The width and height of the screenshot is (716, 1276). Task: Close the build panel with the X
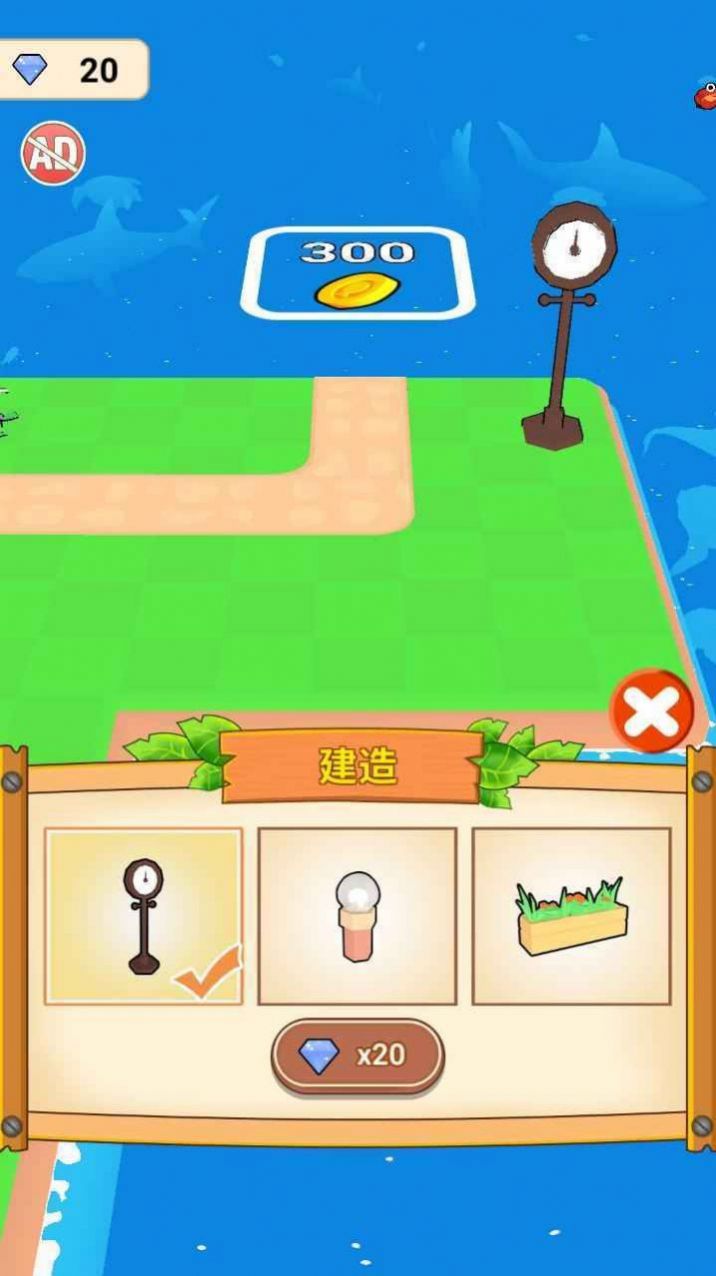point(652,711)
